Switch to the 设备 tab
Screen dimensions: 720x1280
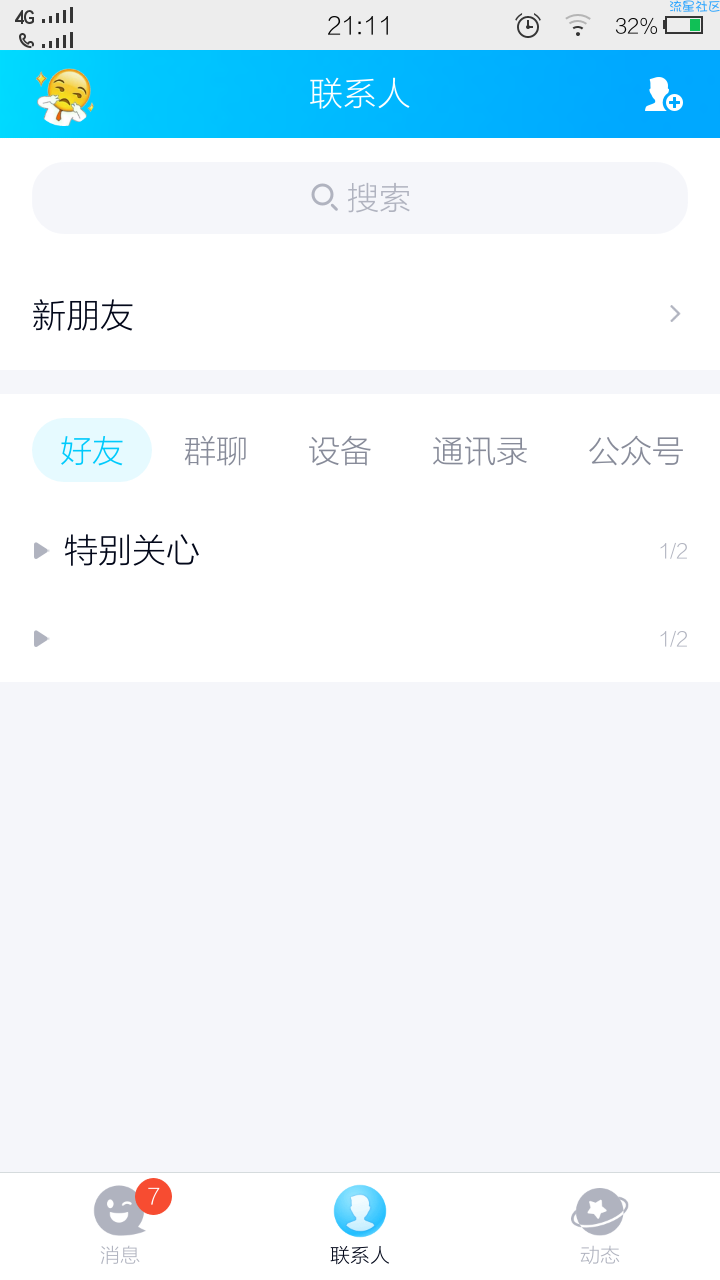pyautogui.click(x=340, y=451)
